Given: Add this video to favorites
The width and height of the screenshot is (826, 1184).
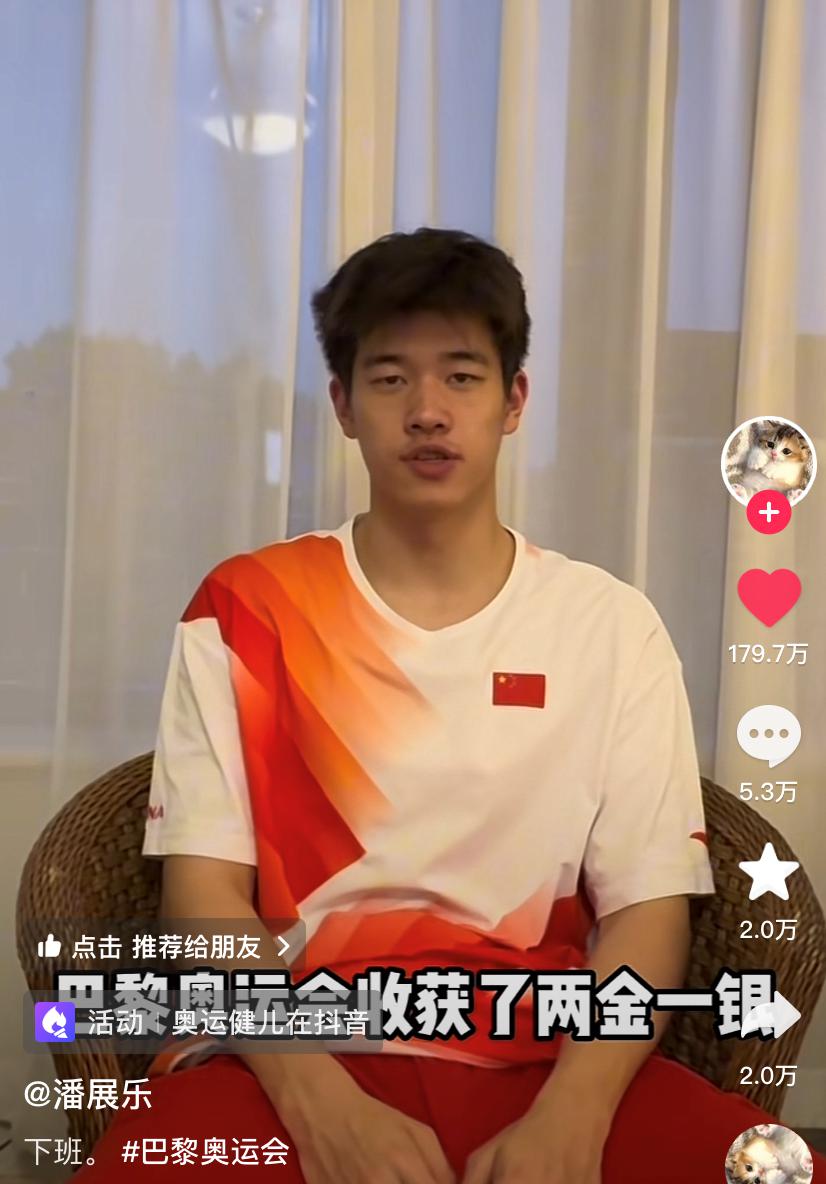Looking at the screenshot, I should 768,873.
